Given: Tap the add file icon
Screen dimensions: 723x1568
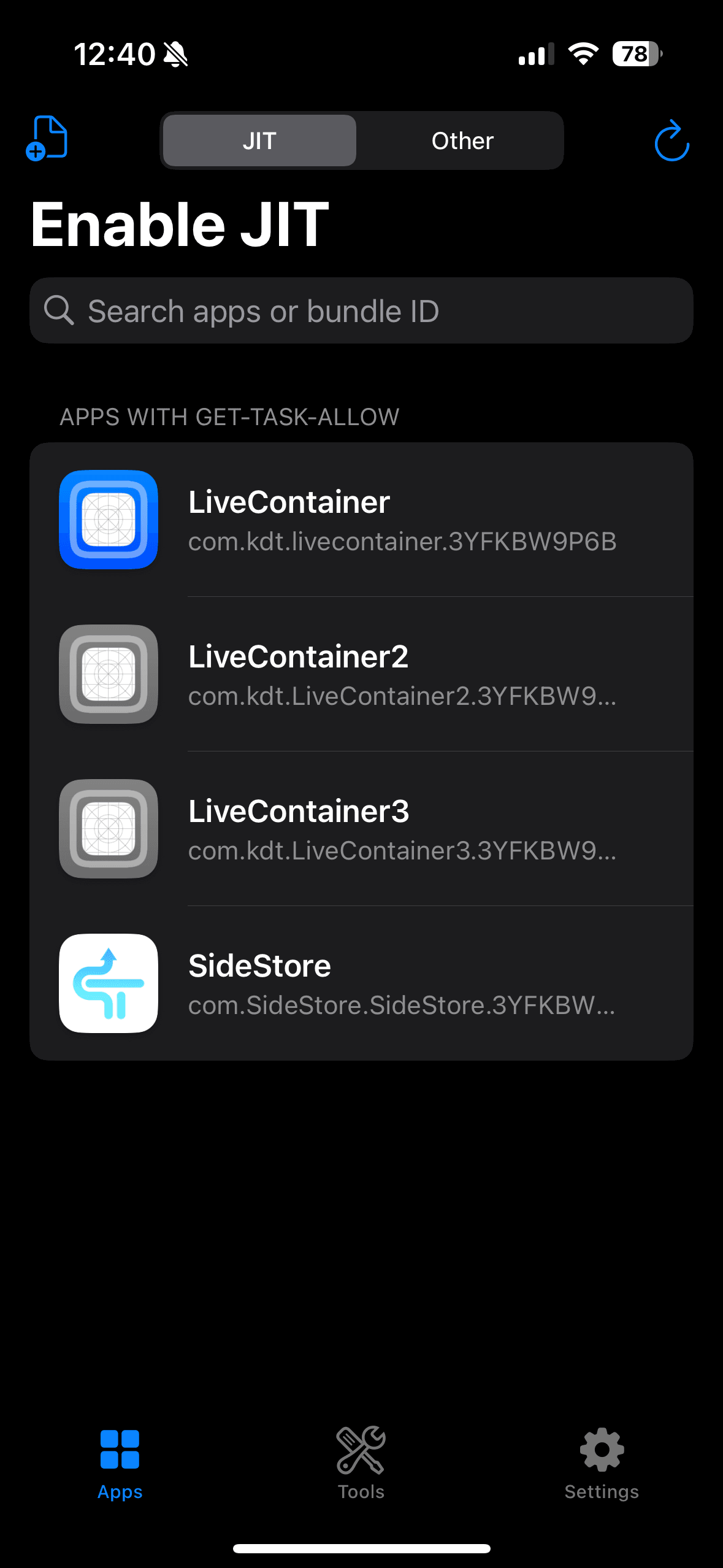Looking at the screenshot, I should click(x=47, y=139).
